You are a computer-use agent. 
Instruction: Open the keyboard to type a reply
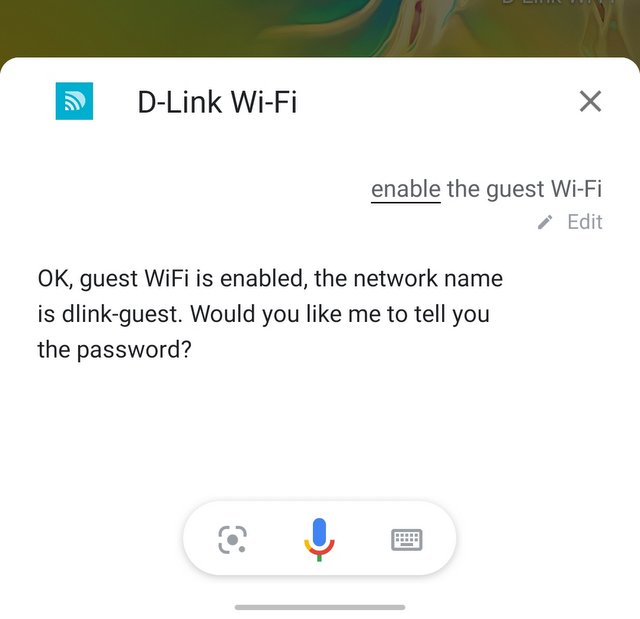(406, 540)
